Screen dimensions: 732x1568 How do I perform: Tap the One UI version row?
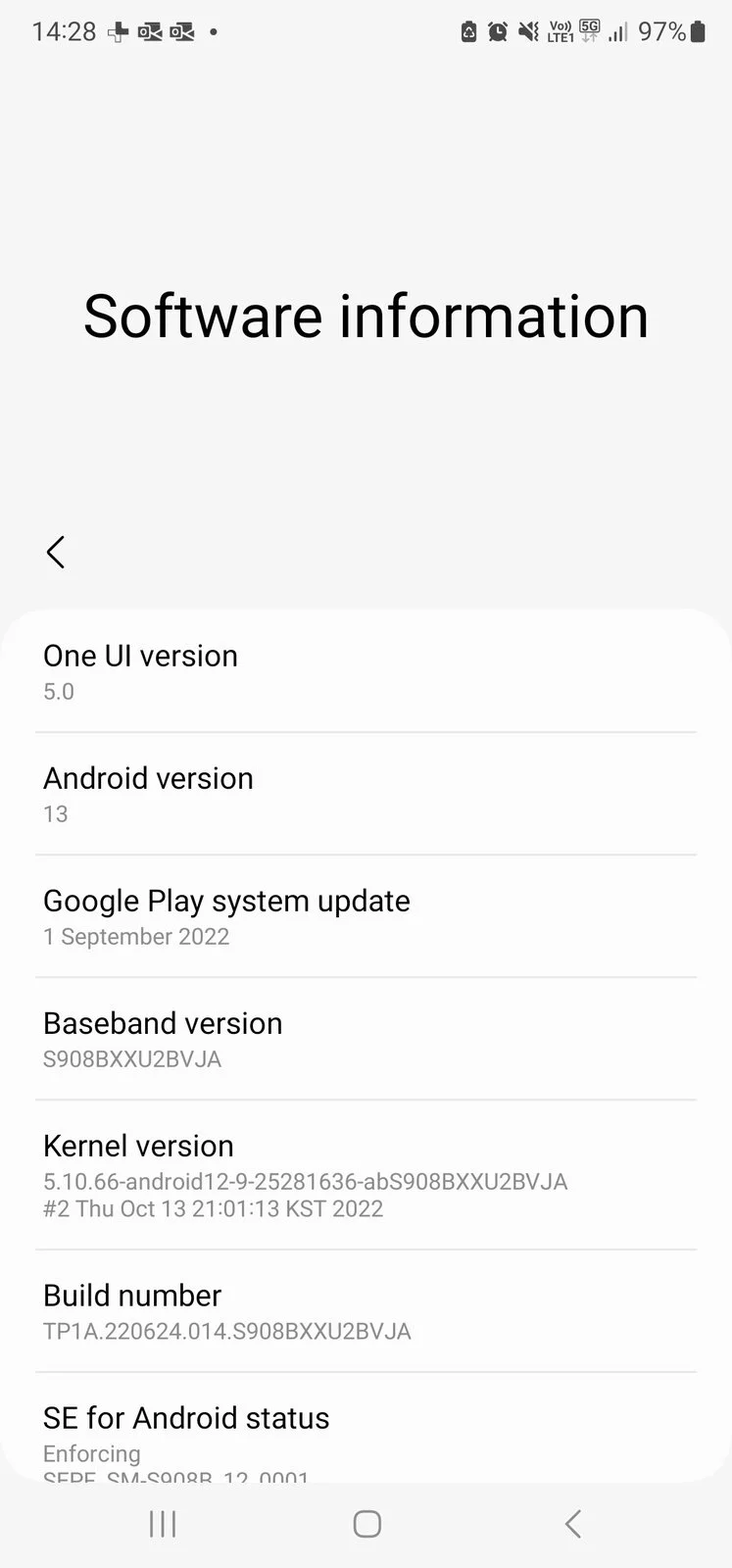pyautogui.click(x=366, y=672)
